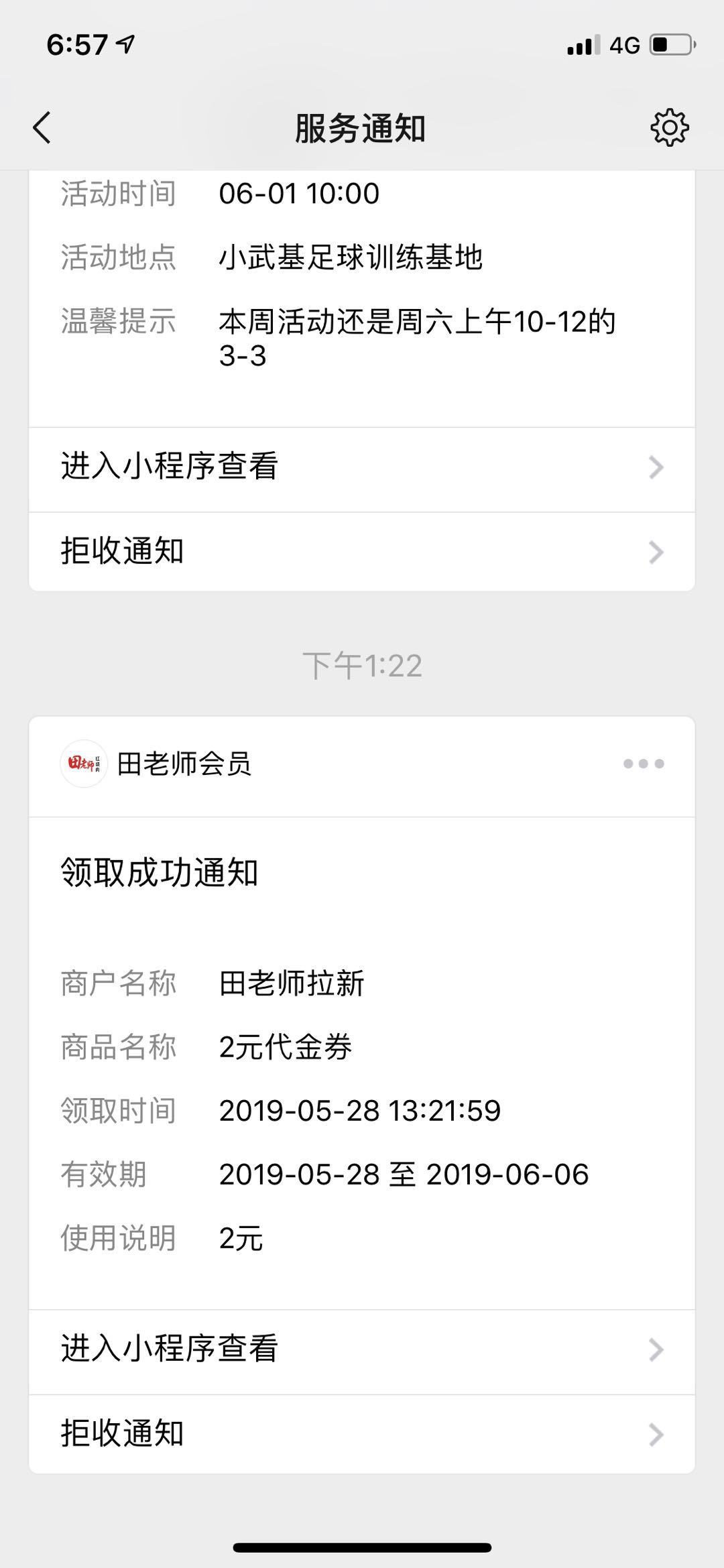Expand the chevron on the 领取成功通知 card's 拒收通知 row
Image resolution: width=724 pixels, height=1568 pixels.
point(656,1433)
